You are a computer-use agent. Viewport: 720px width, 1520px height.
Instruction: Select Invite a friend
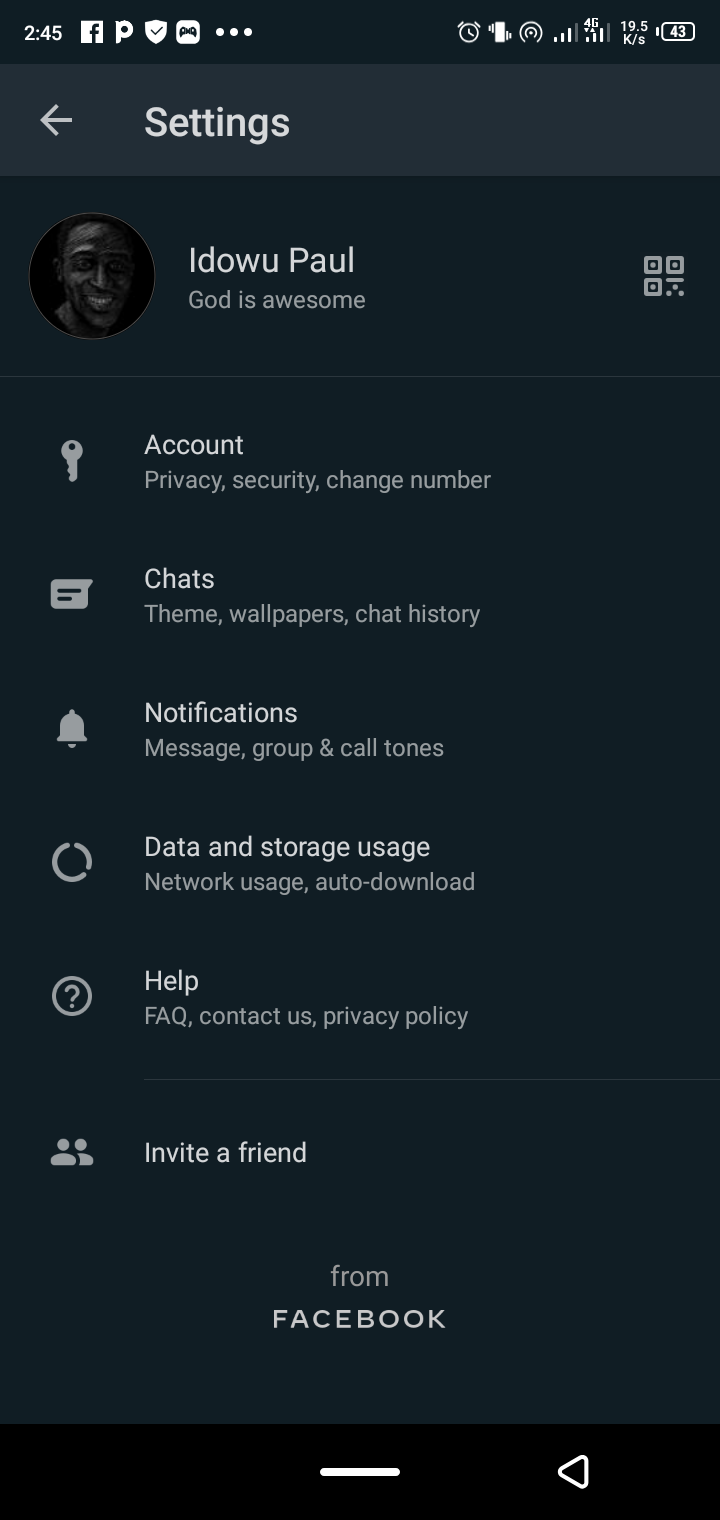click(x=225, y=1152)
